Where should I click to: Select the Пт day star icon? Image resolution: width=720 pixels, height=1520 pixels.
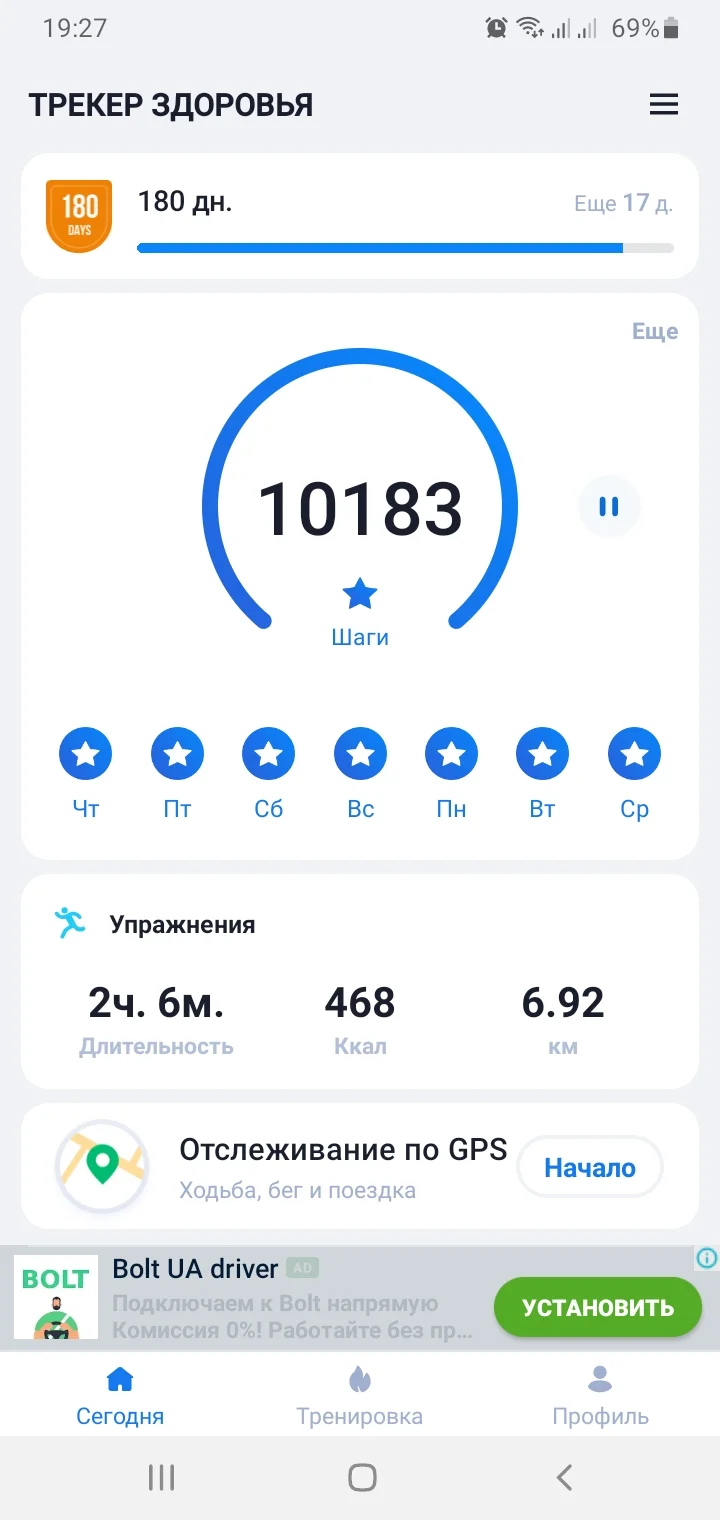tap(177, 753)
